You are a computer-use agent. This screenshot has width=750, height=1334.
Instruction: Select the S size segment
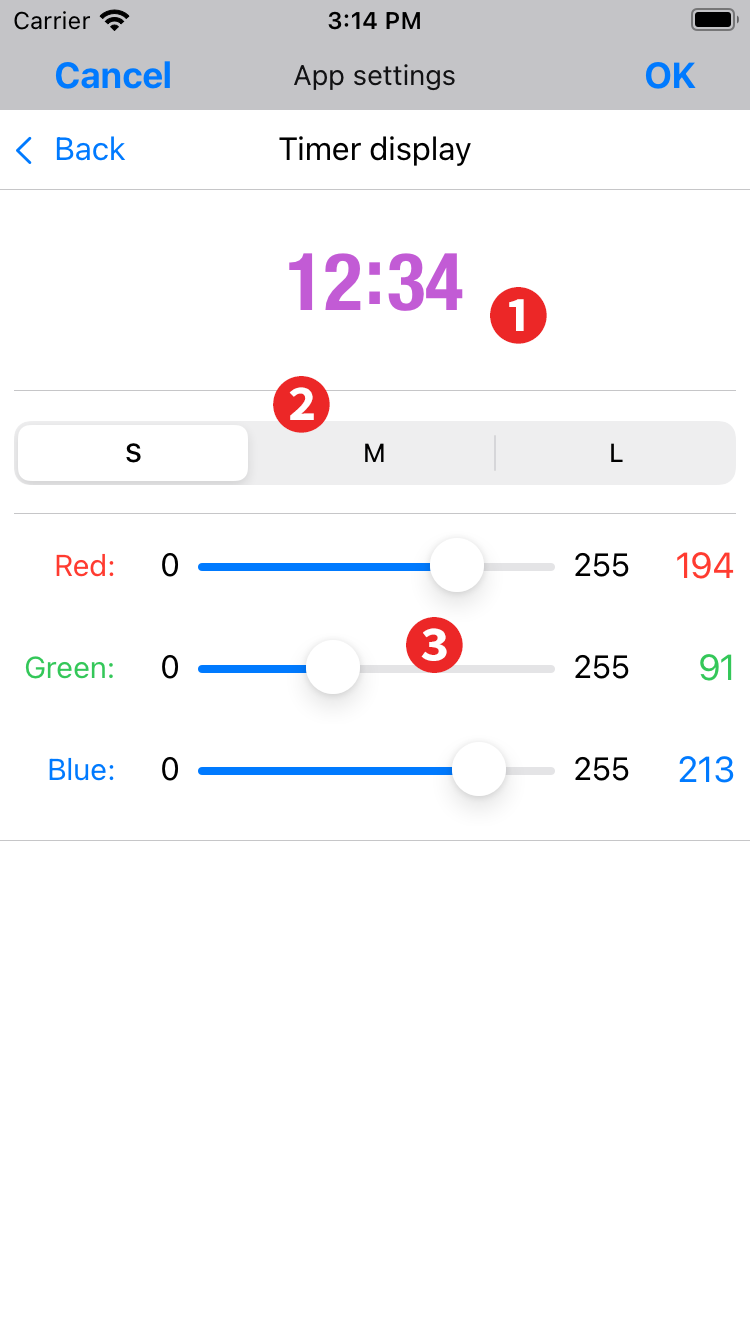(133, 453)
